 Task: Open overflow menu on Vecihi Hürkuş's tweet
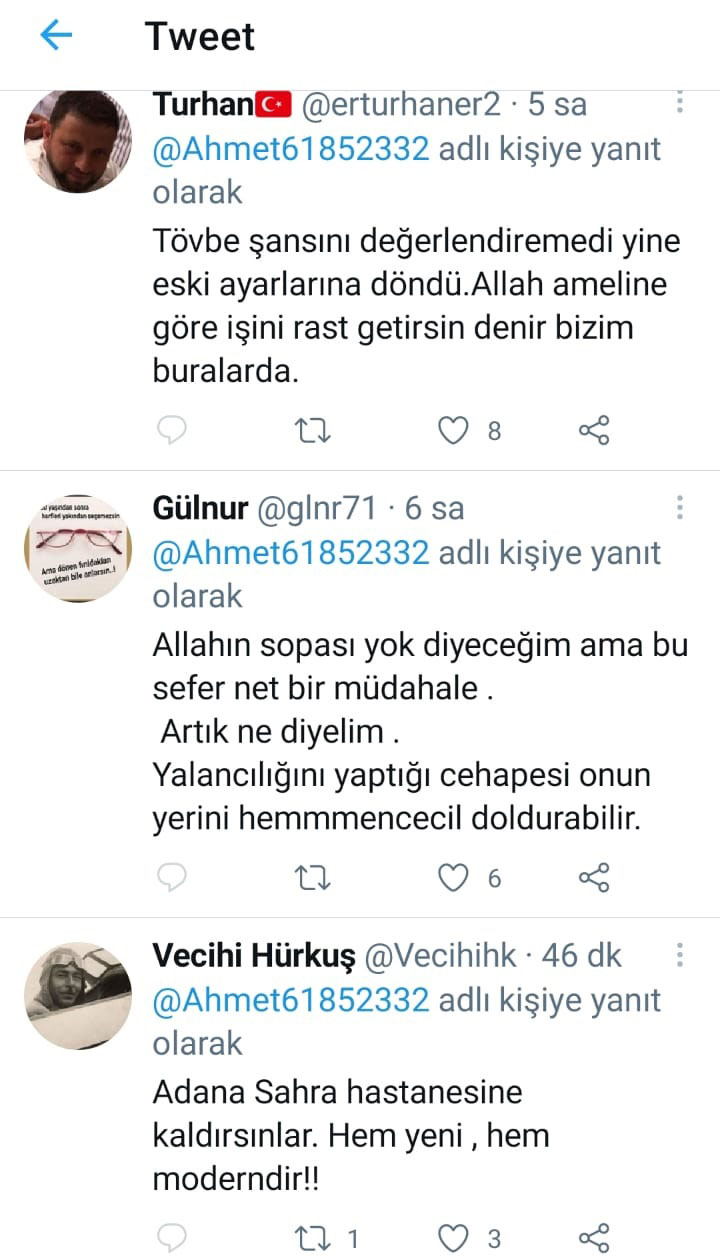679,955
